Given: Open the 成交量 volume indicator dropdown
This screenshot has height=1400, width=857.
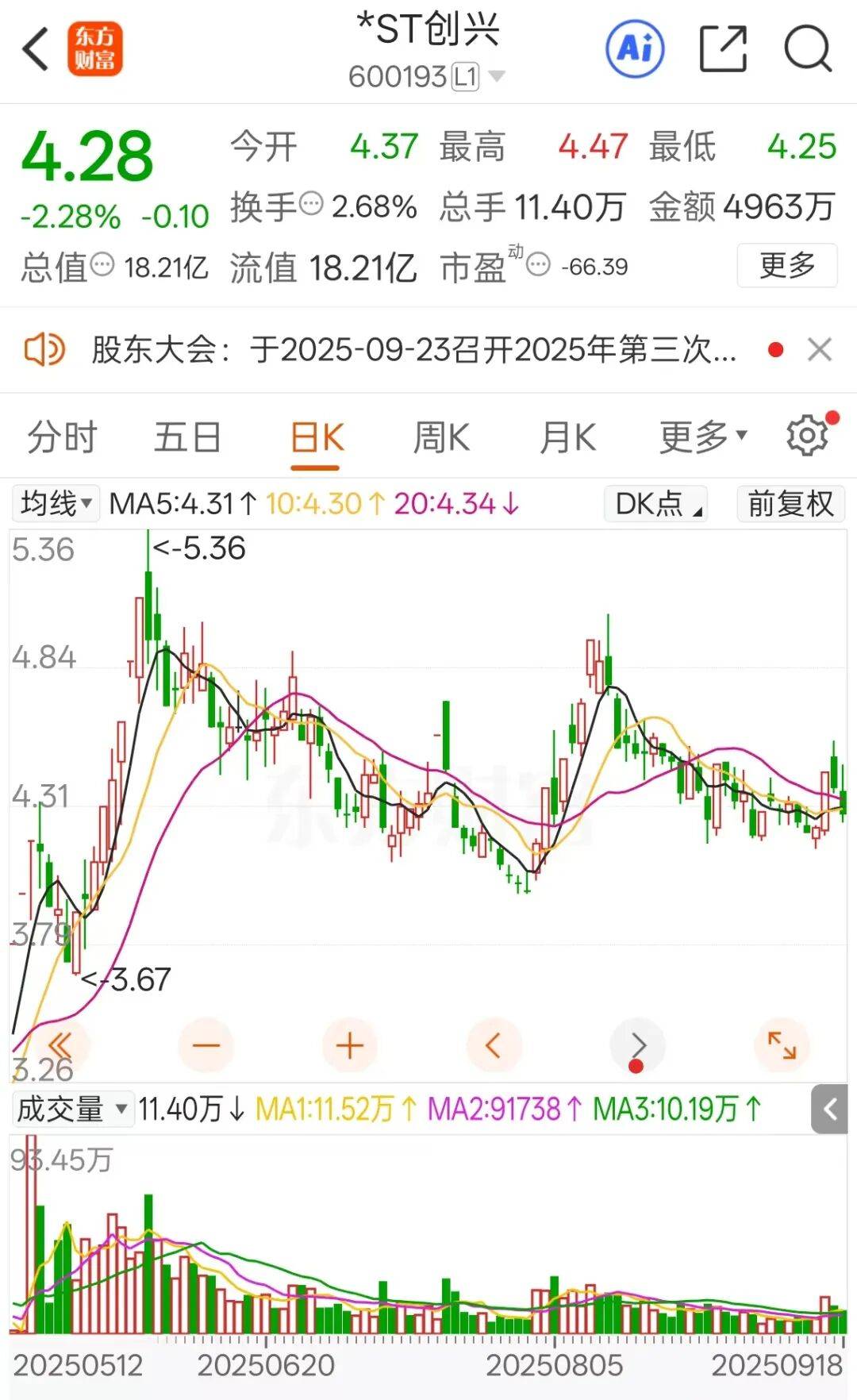Looking at the screenshot, I should [x=70, y=1108].
